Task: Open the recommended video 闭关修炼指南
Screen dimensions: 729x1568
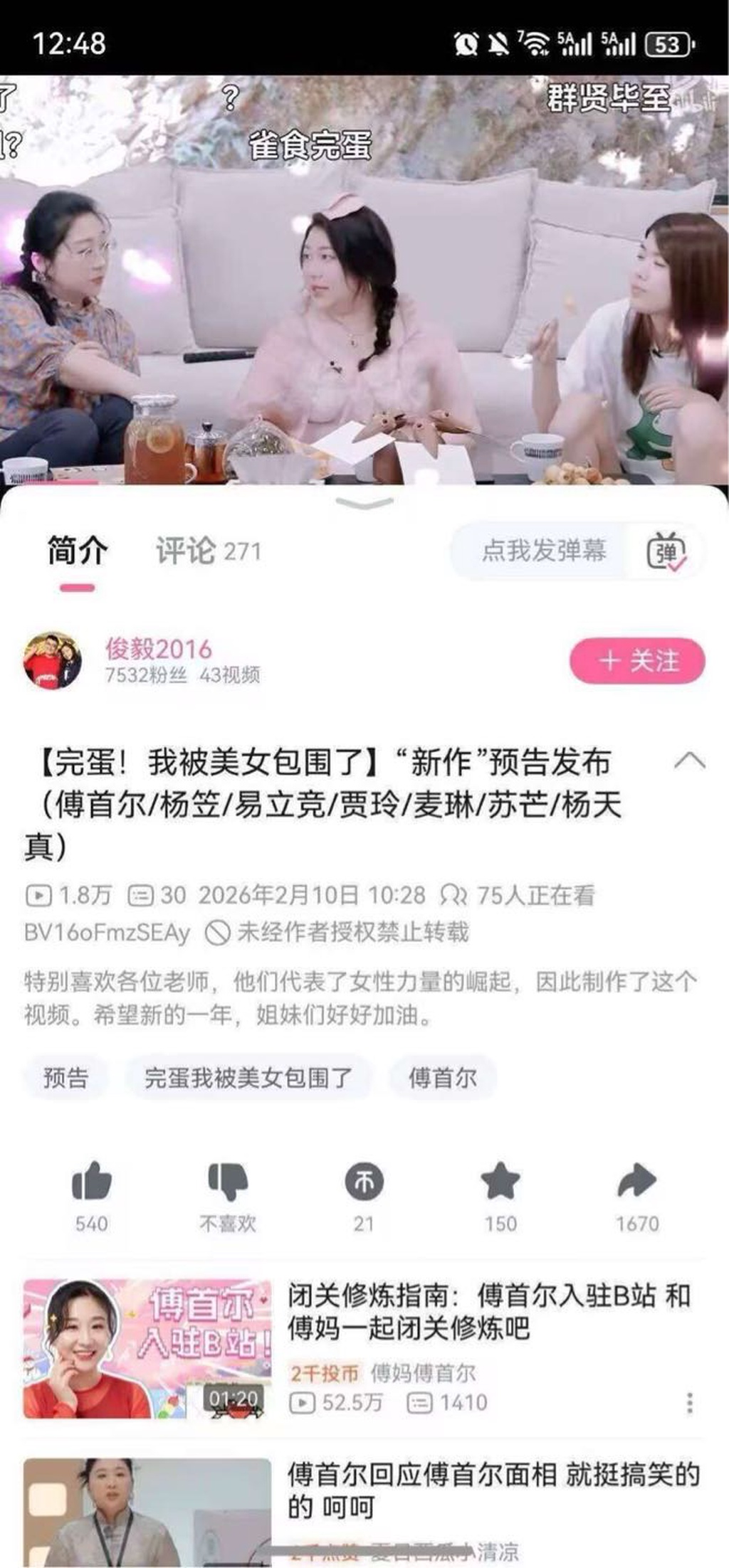Action: 488,1312
